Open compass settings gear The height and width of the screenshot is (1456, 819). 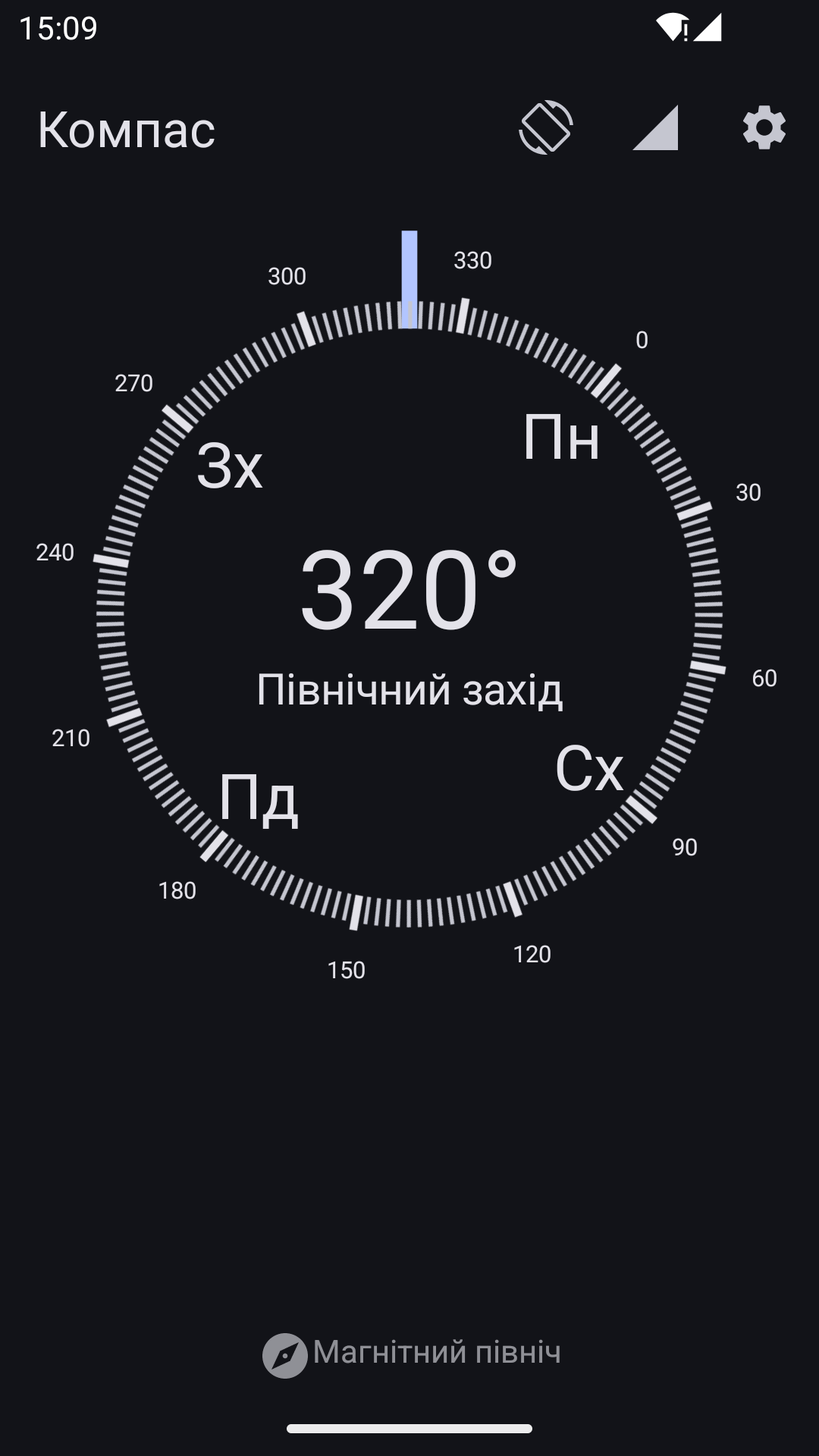tap(764, 127)
